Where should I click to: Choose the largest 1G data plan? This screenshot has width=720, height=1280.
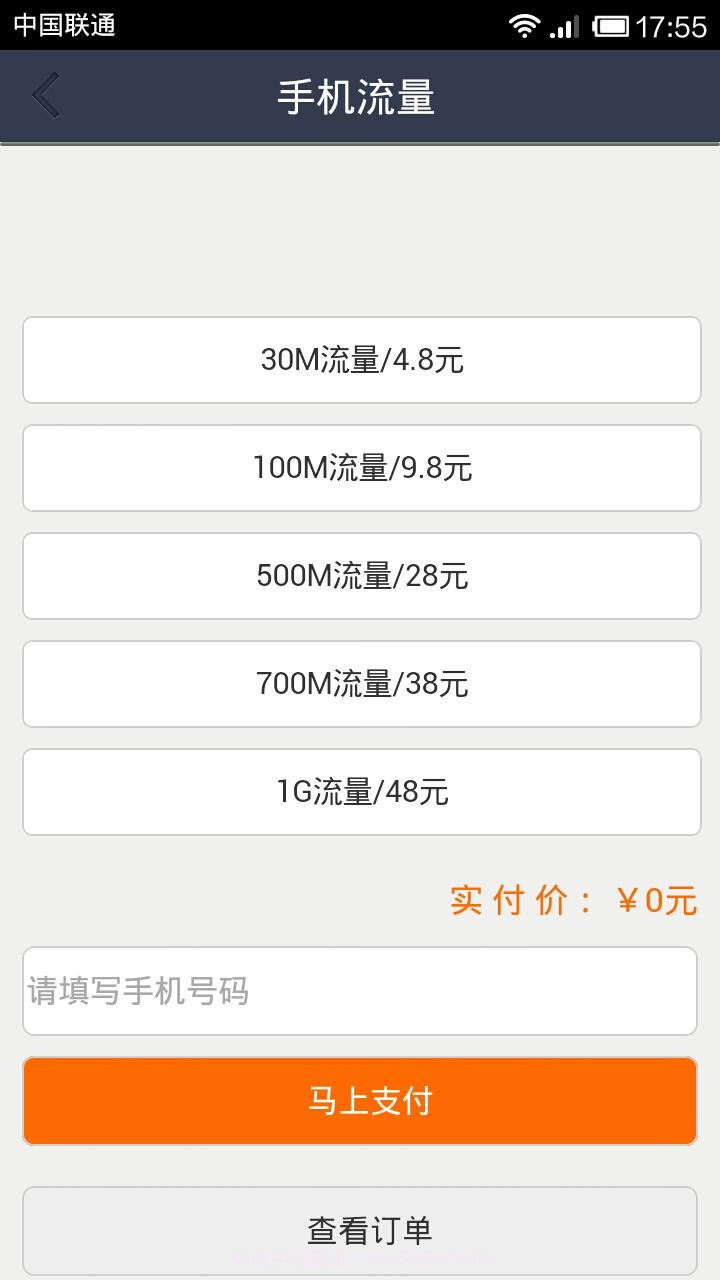tap(360, 791)
